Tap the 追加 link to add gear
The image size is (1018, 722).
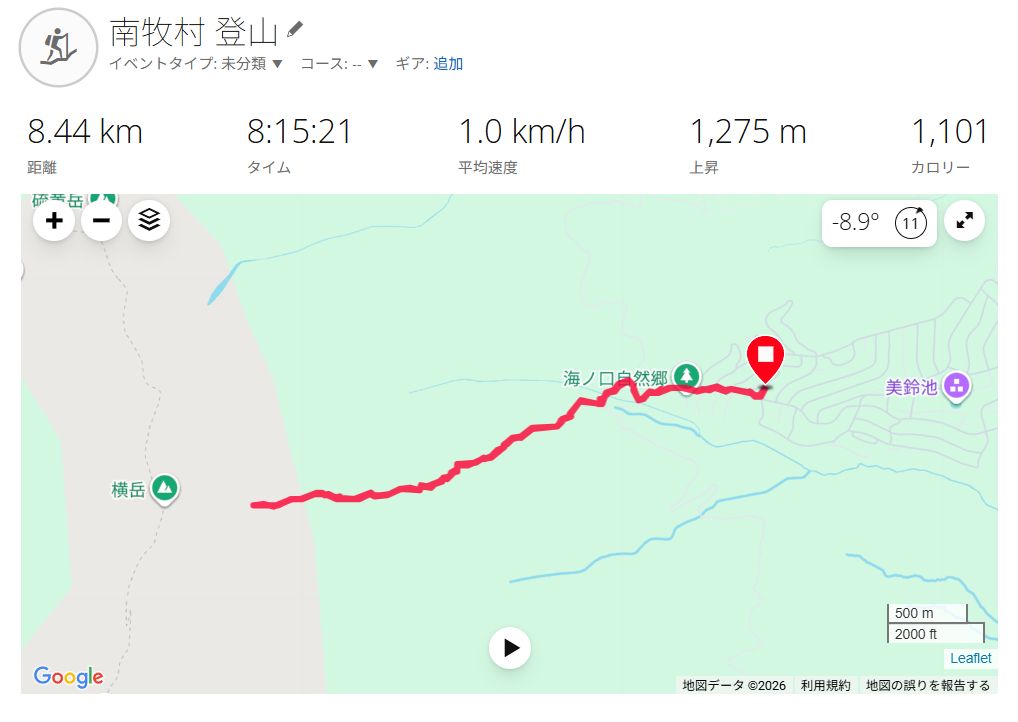pos(448,63)
